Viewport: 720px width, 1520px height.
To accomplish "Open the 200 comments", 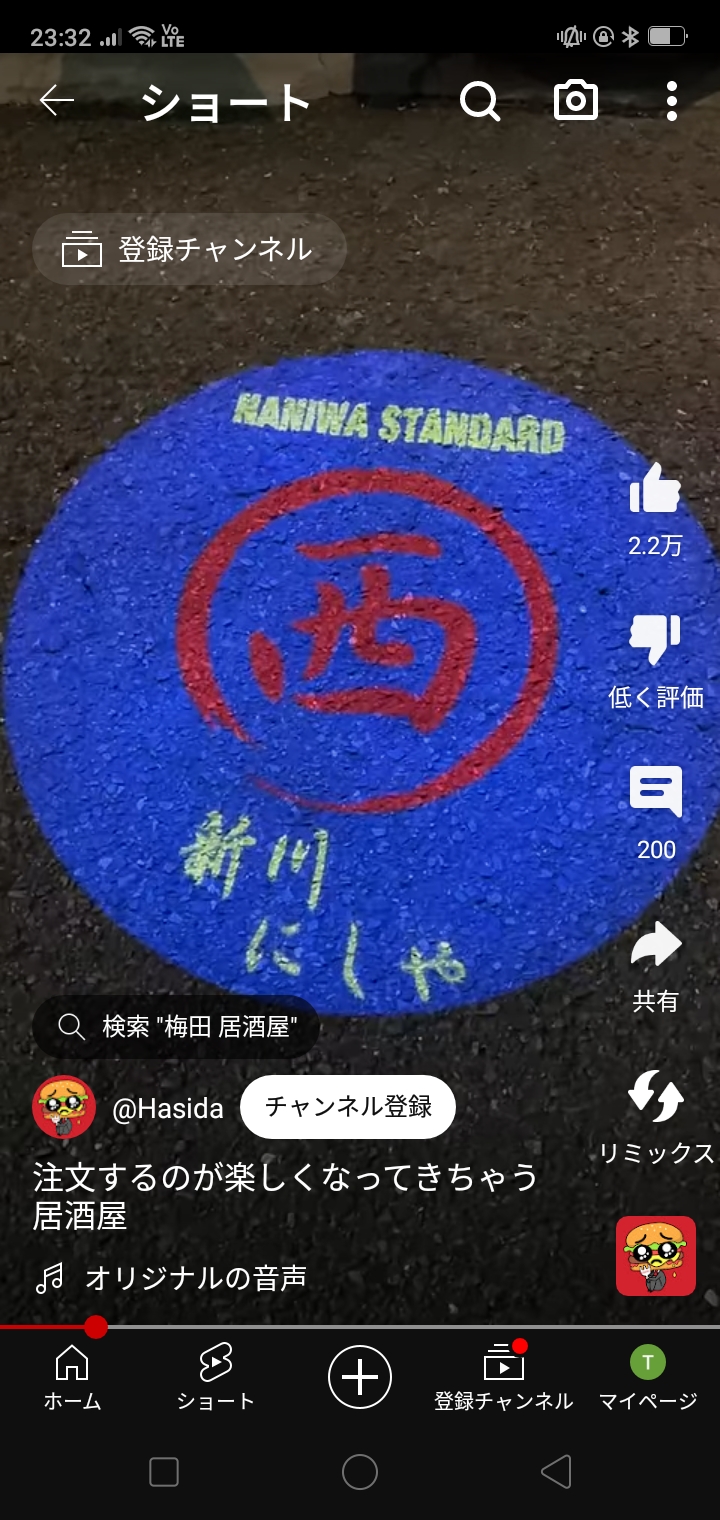I will click(x=655, y=794).
